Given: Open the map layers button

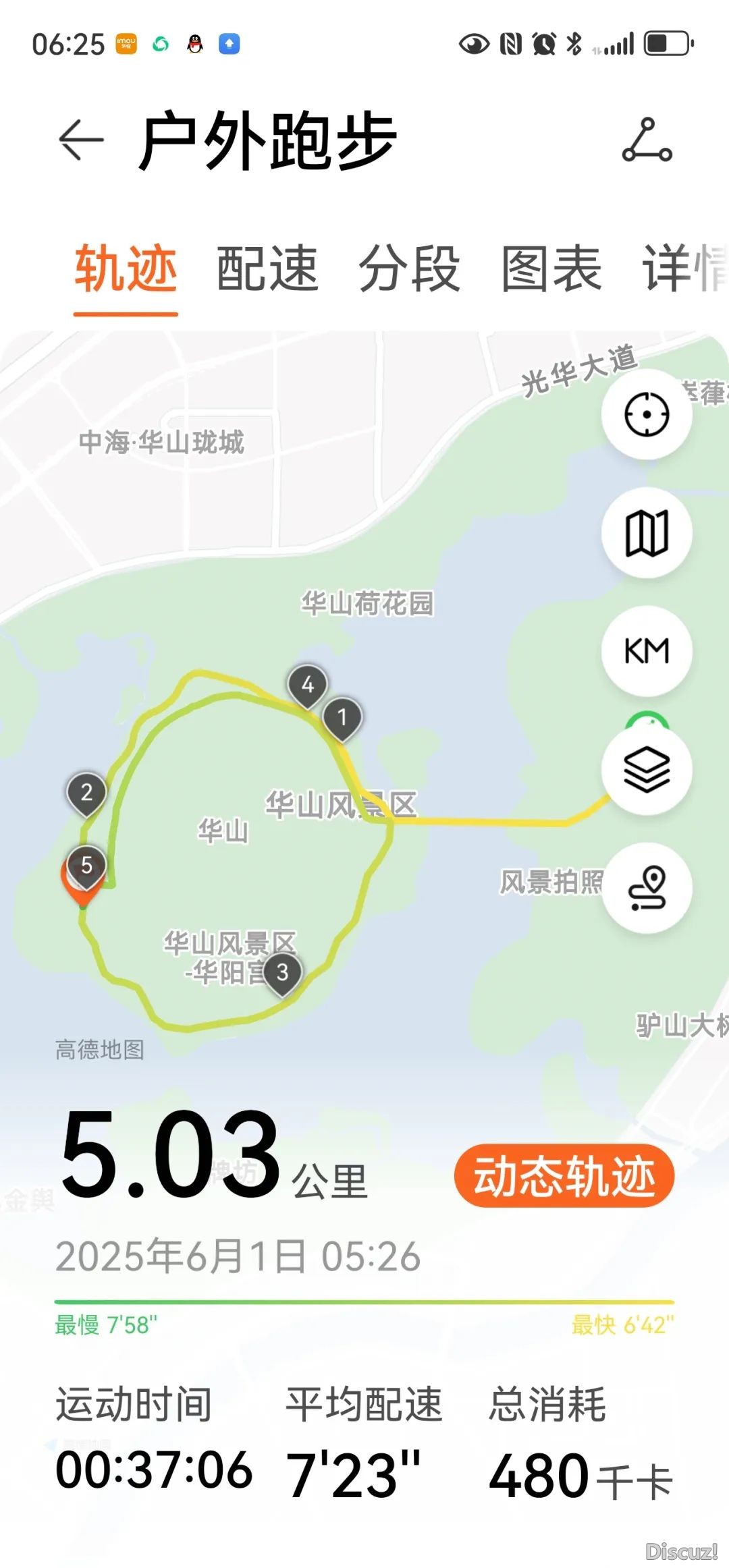Looking at the screenshot, I should pyautogui.click(x=647, y=770).
